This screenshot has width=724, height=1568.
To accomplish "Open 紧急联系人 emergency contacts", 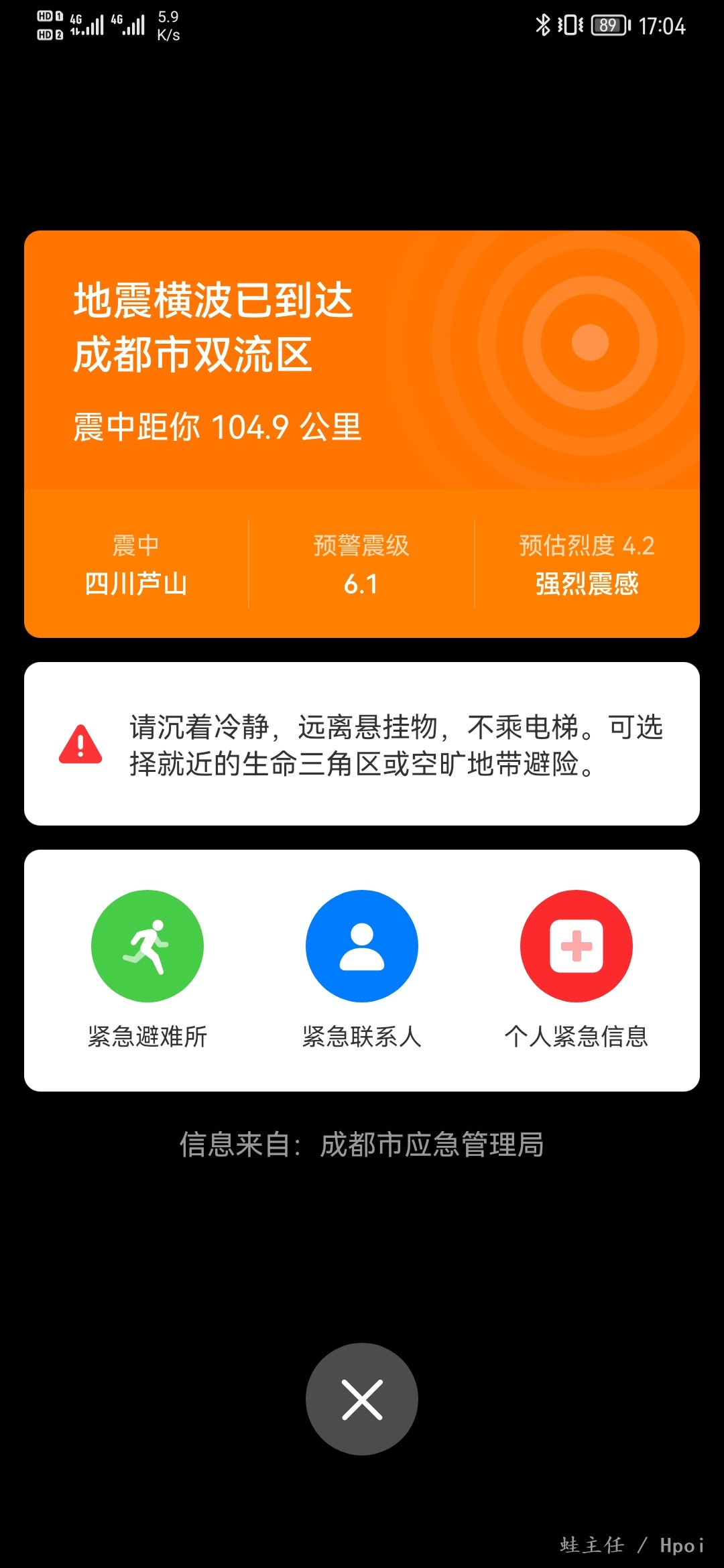I will (x=361, y=945).
